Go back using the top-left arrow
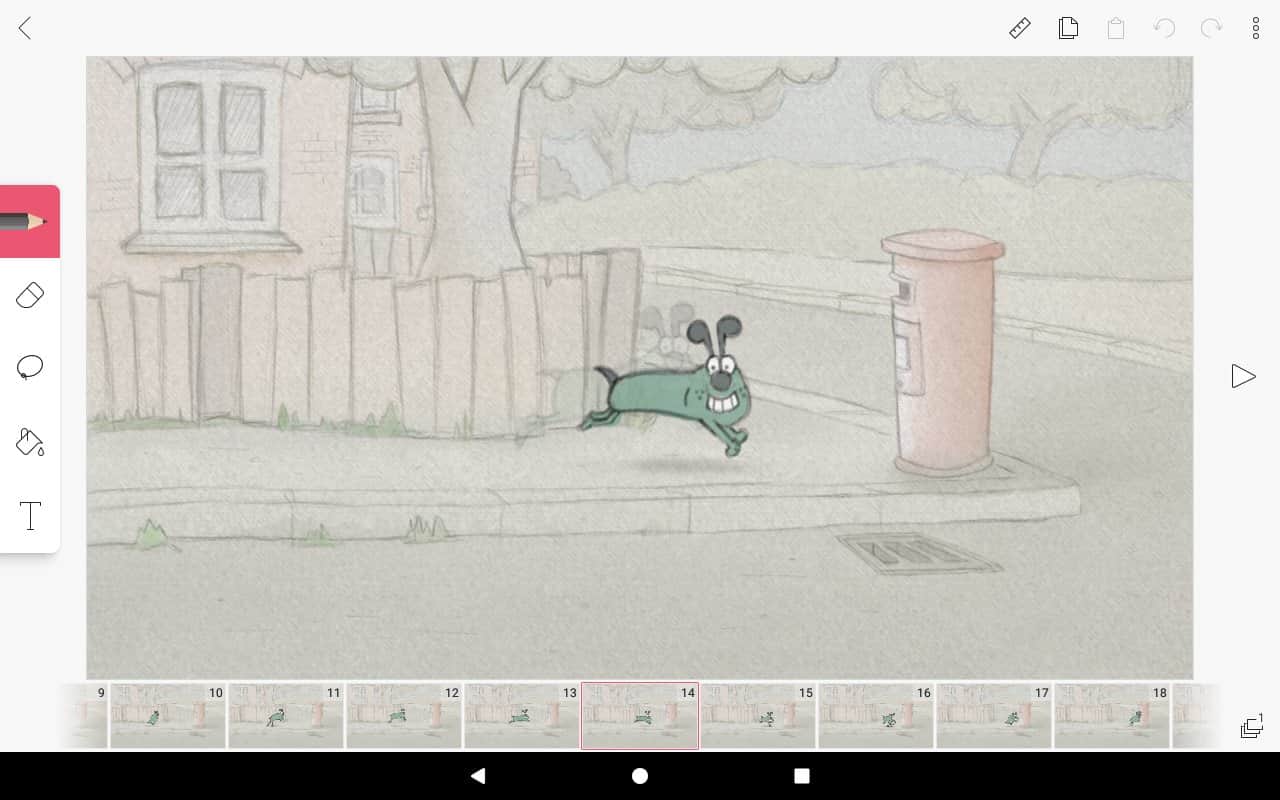 (25, 28)
